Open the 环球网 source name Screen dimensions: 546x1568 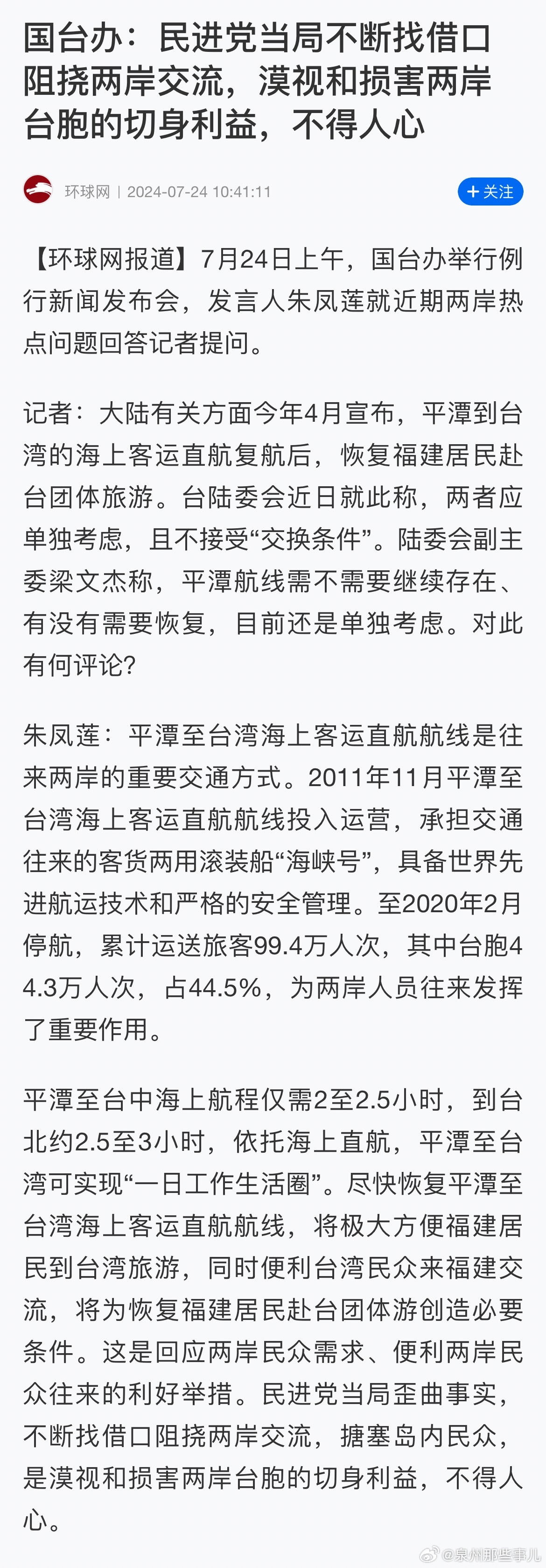[87, 192]
